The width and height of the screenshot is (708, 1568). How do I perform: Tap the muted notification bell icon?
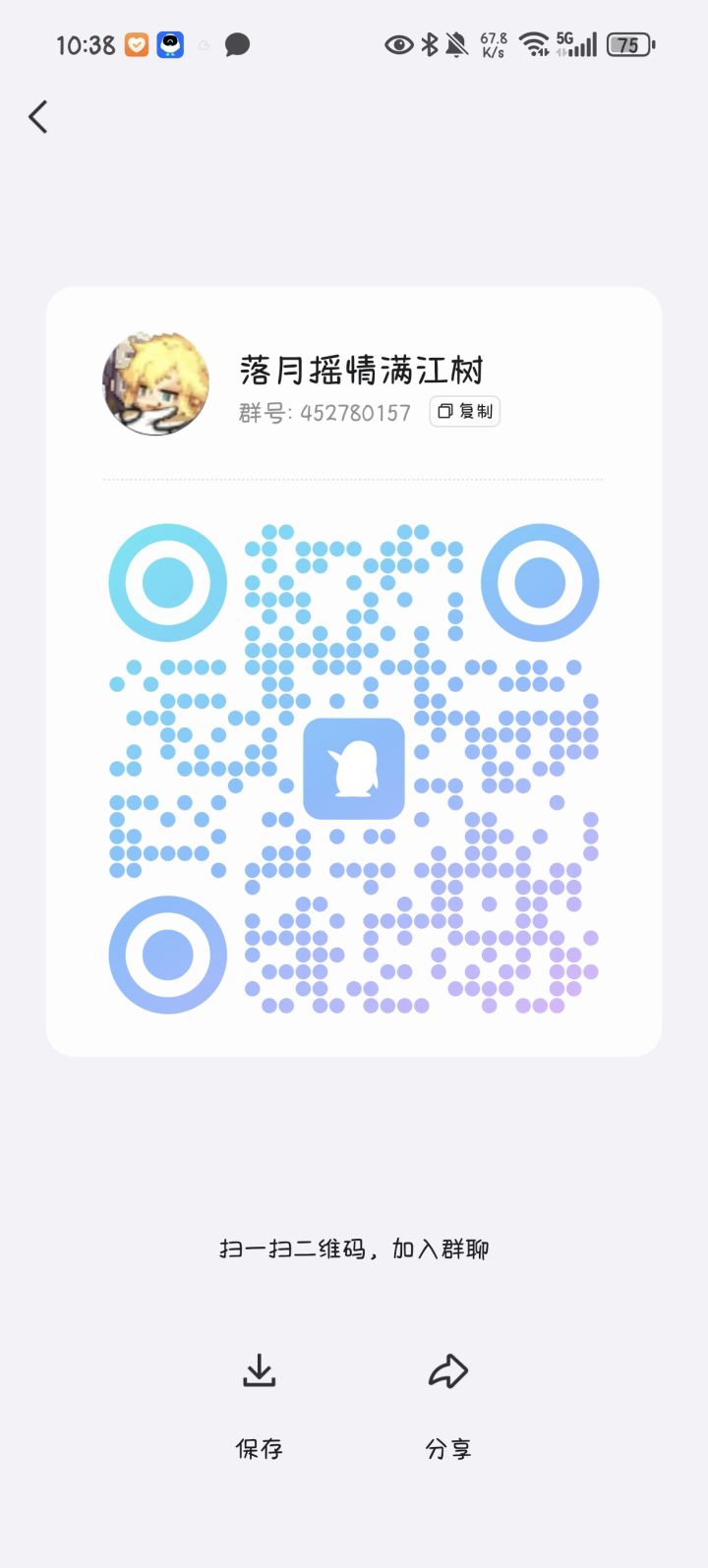(x=454, y=44)
